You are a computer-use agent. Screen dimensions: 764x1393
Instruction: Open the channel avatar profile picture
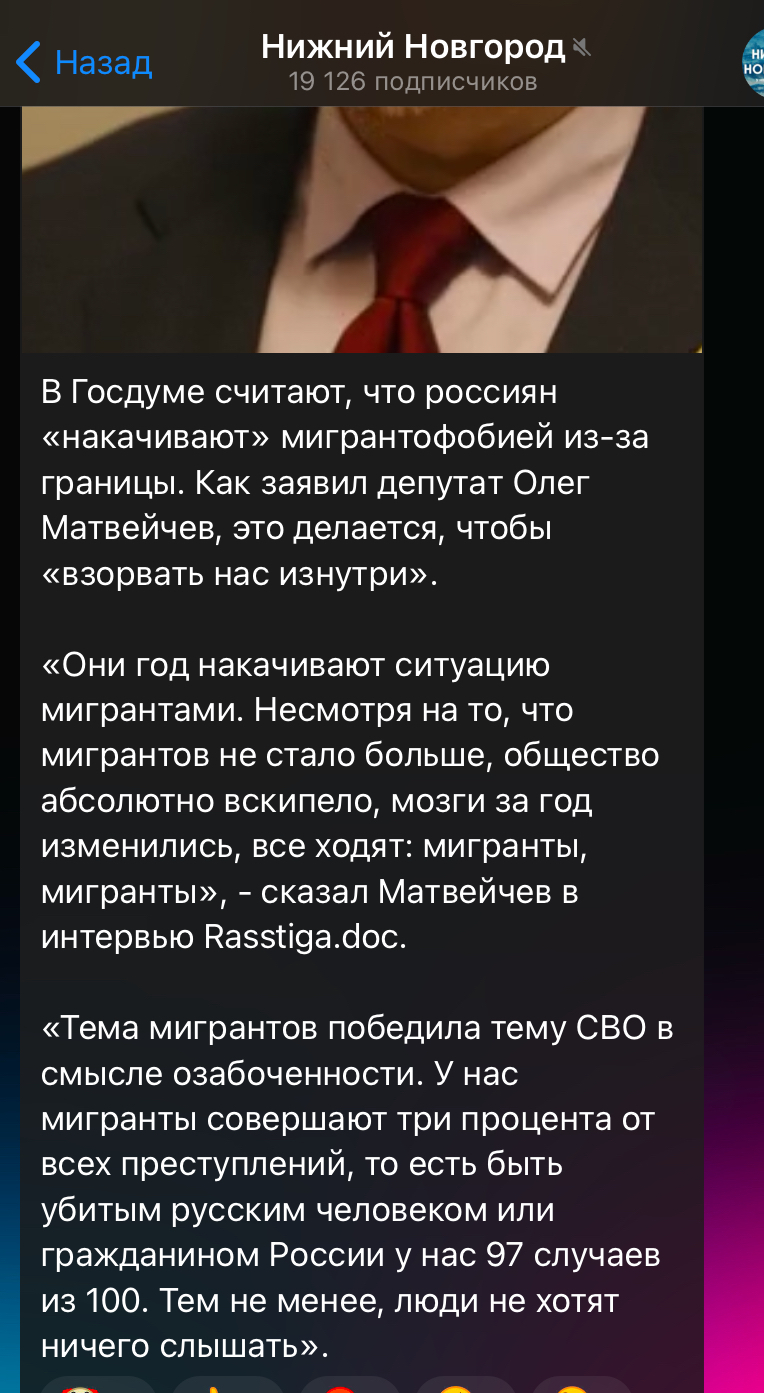pos(753,62)
